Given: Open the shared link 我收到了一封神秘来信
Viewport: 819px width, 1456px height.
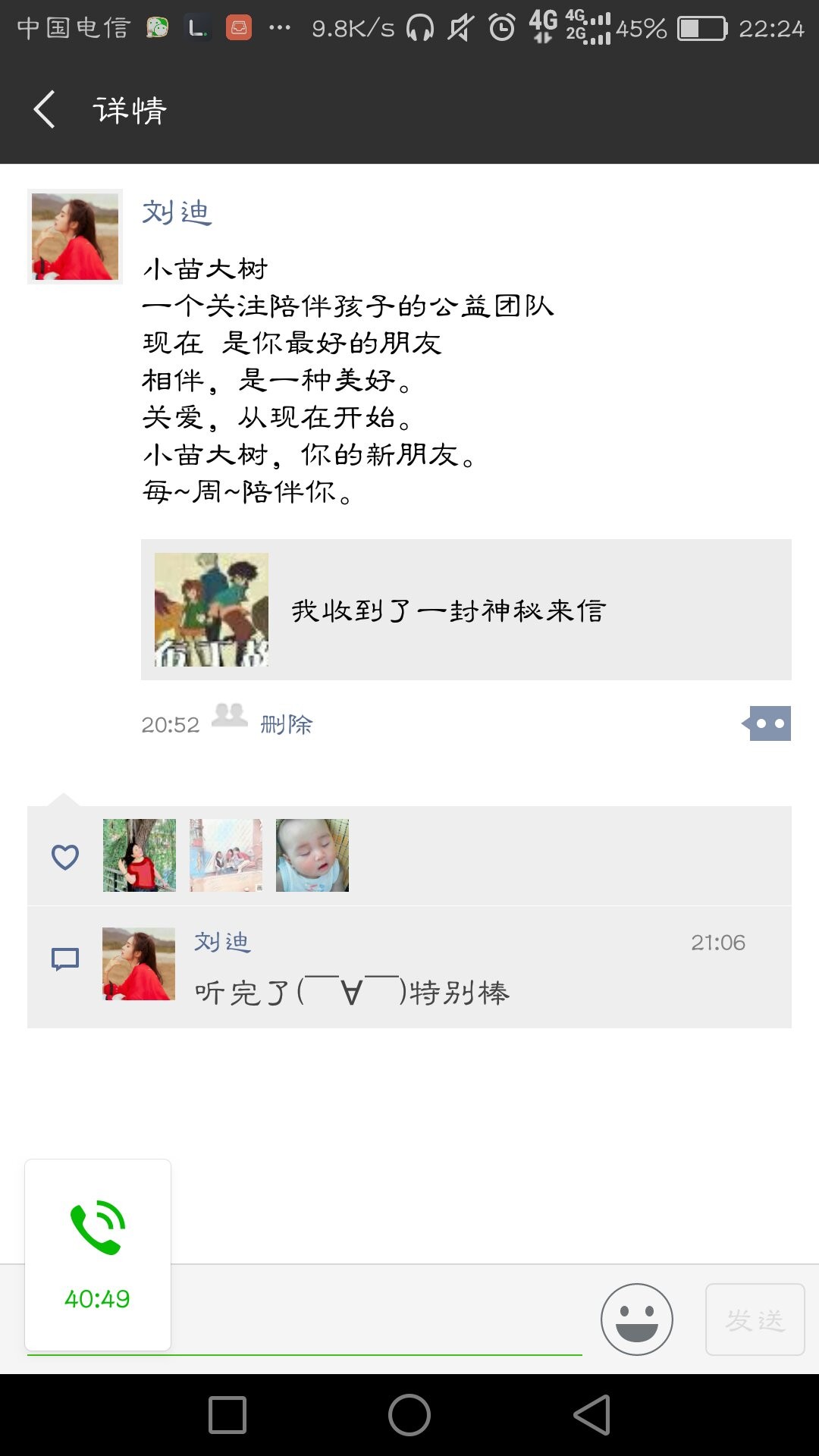Looking at the screenshot, I should pyautogui.click(x=466, y=610).
